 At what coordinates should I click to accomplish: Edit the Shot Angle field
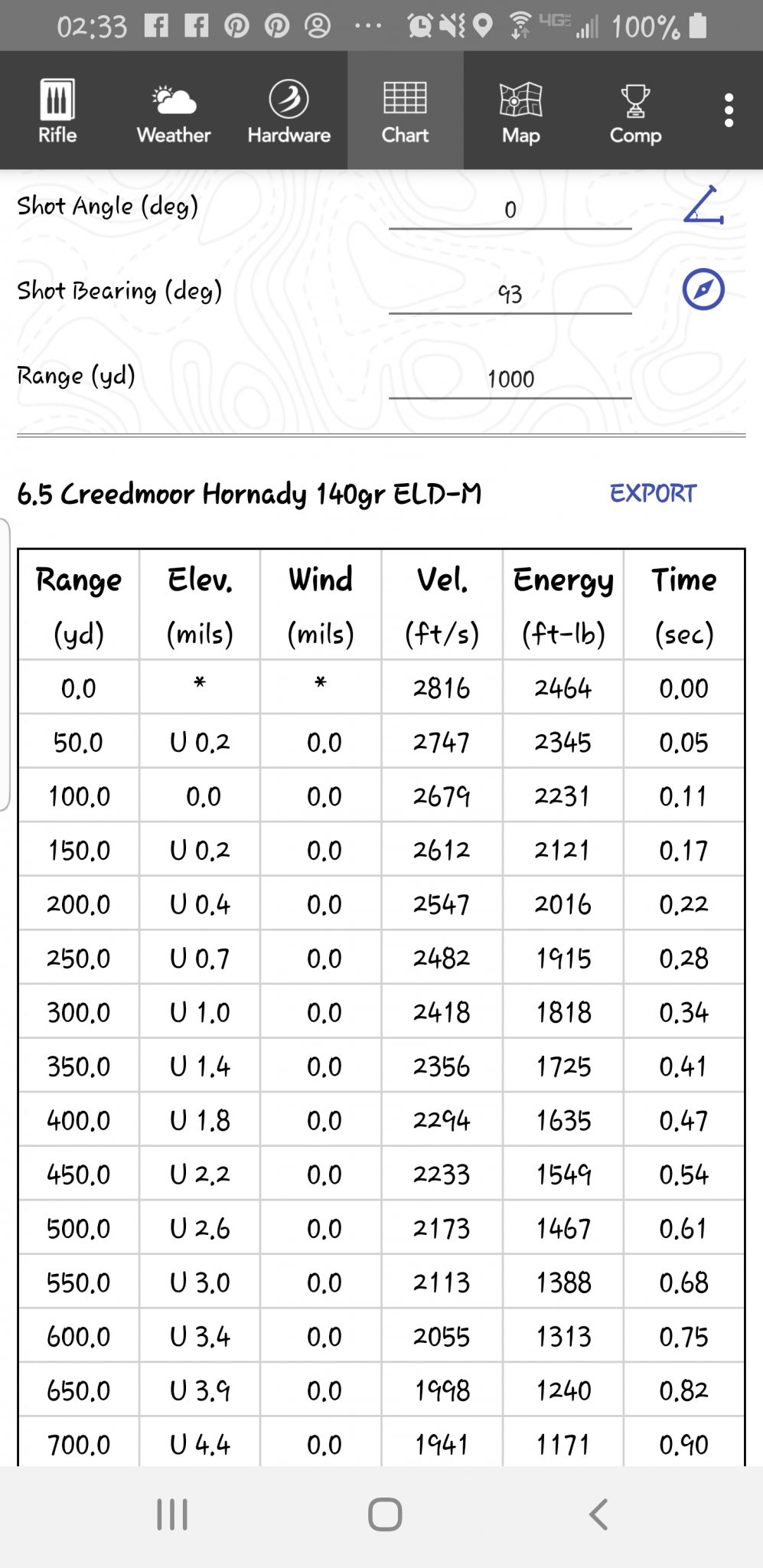[510, 209]
